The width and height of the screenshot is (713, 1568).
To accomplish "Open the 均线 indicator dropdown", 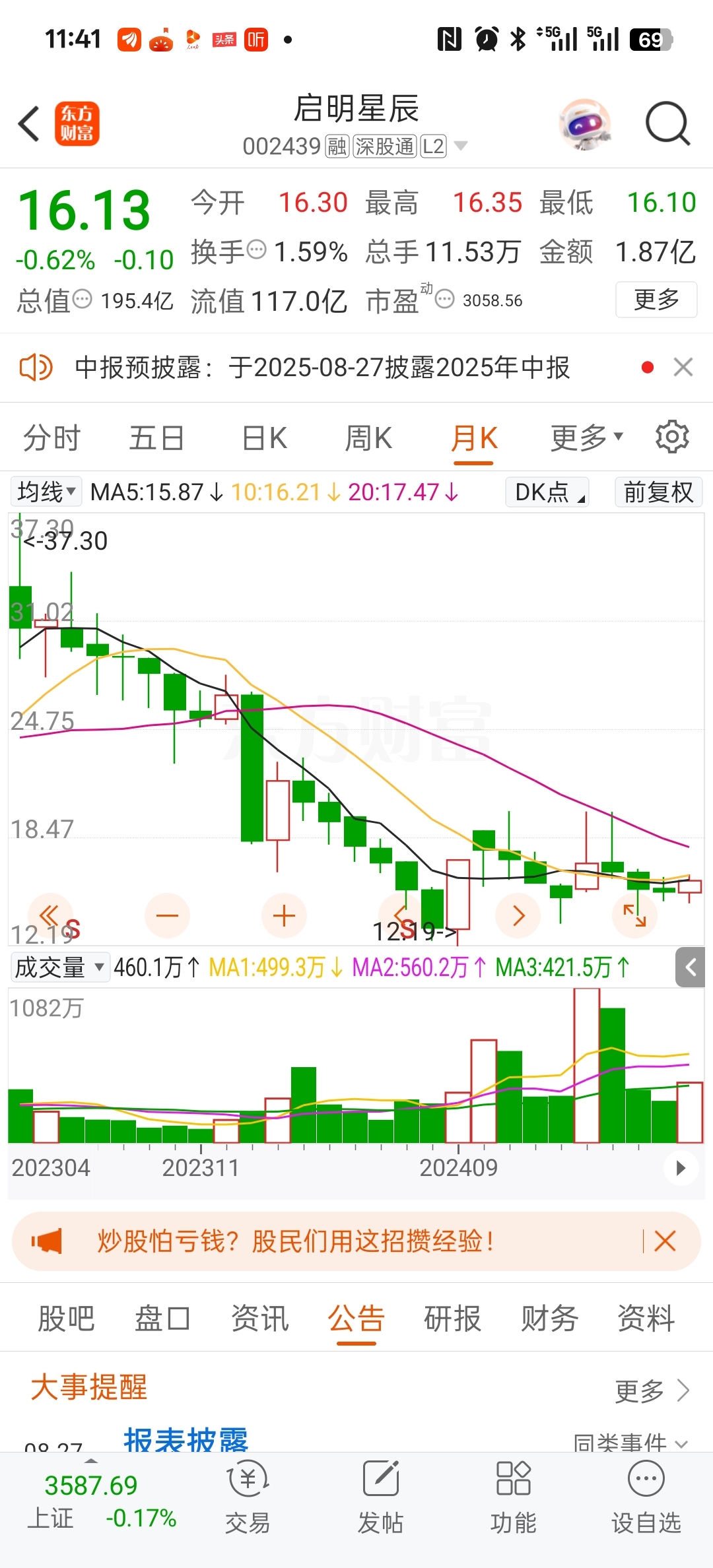I will pyautogui.click(x=46, y=492).
